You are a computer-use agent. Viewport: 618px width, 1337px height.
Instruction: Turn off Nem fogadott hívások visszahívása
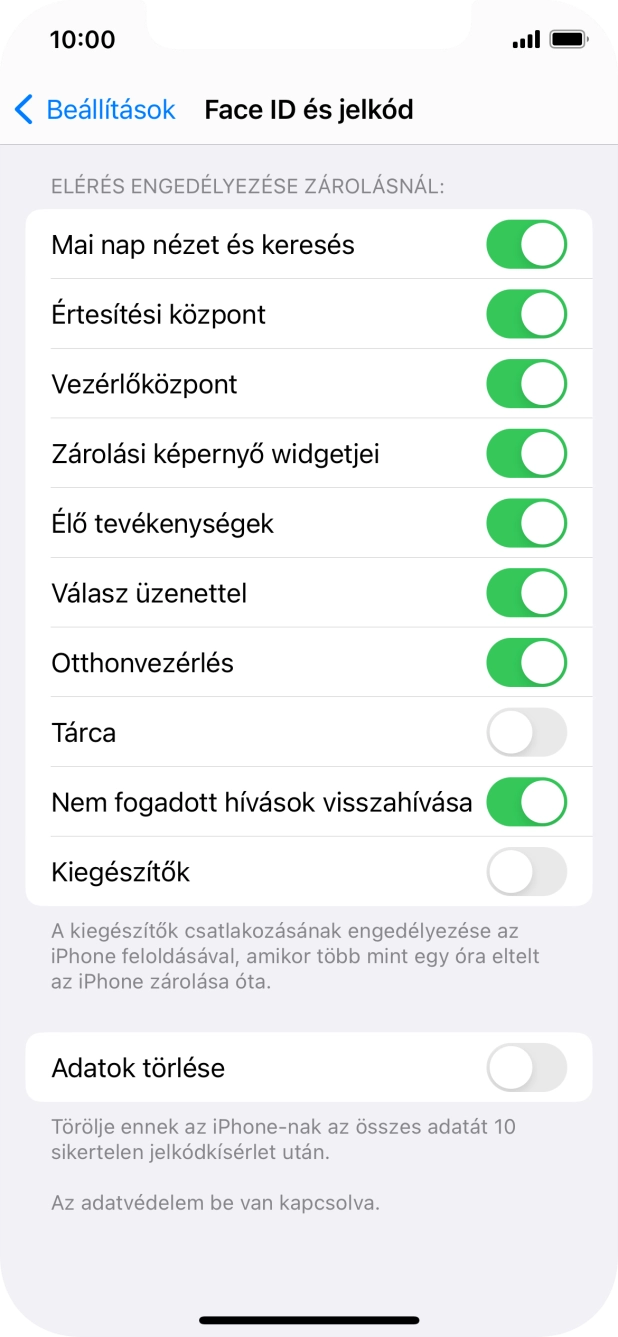pos(526,802)
